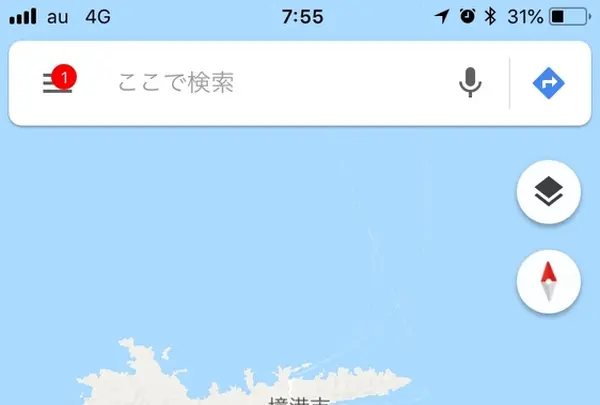Start voice search with the microphone
The image size is (600, 405).
pyautogui.click(x=470, y=84)
